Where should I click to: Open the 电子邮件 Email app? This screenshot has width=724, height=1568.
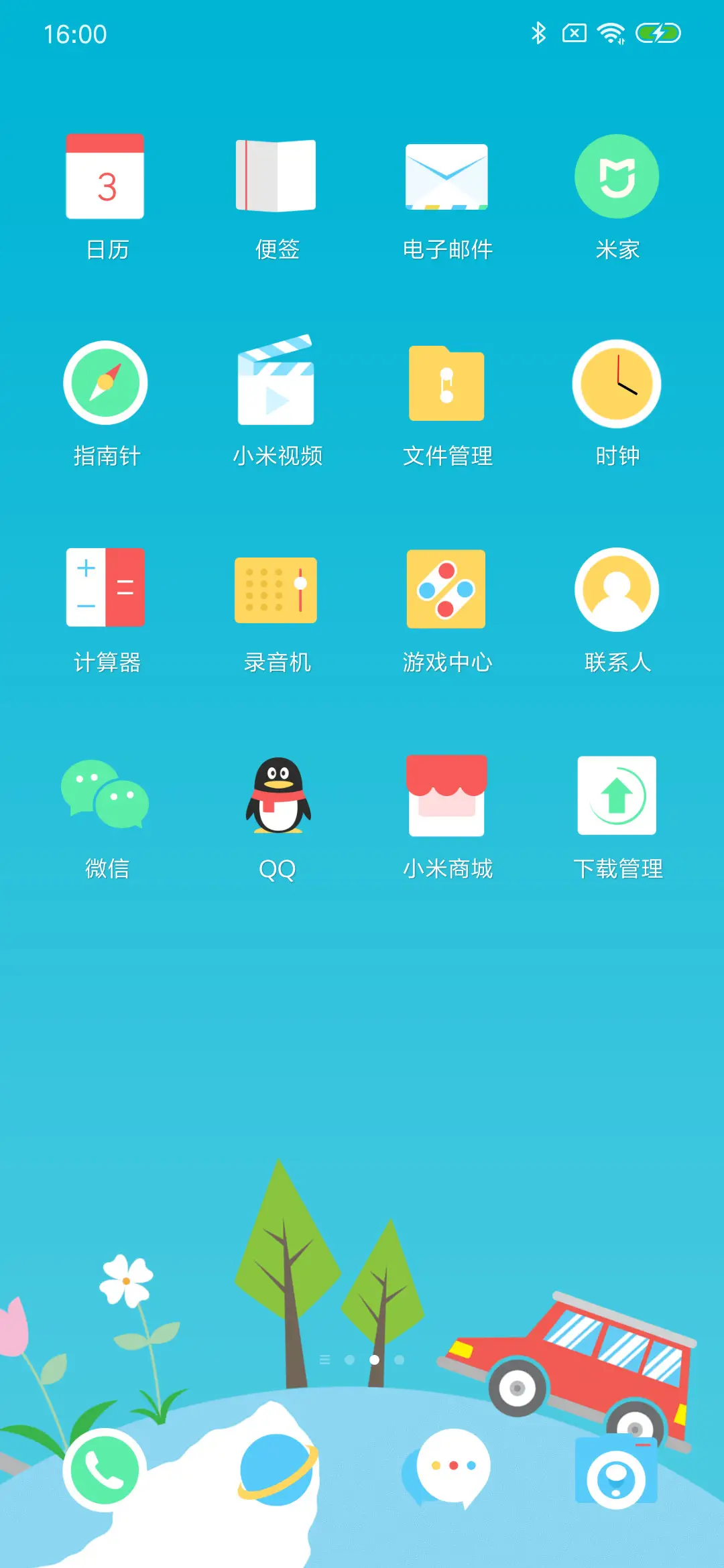coord(446,178)
